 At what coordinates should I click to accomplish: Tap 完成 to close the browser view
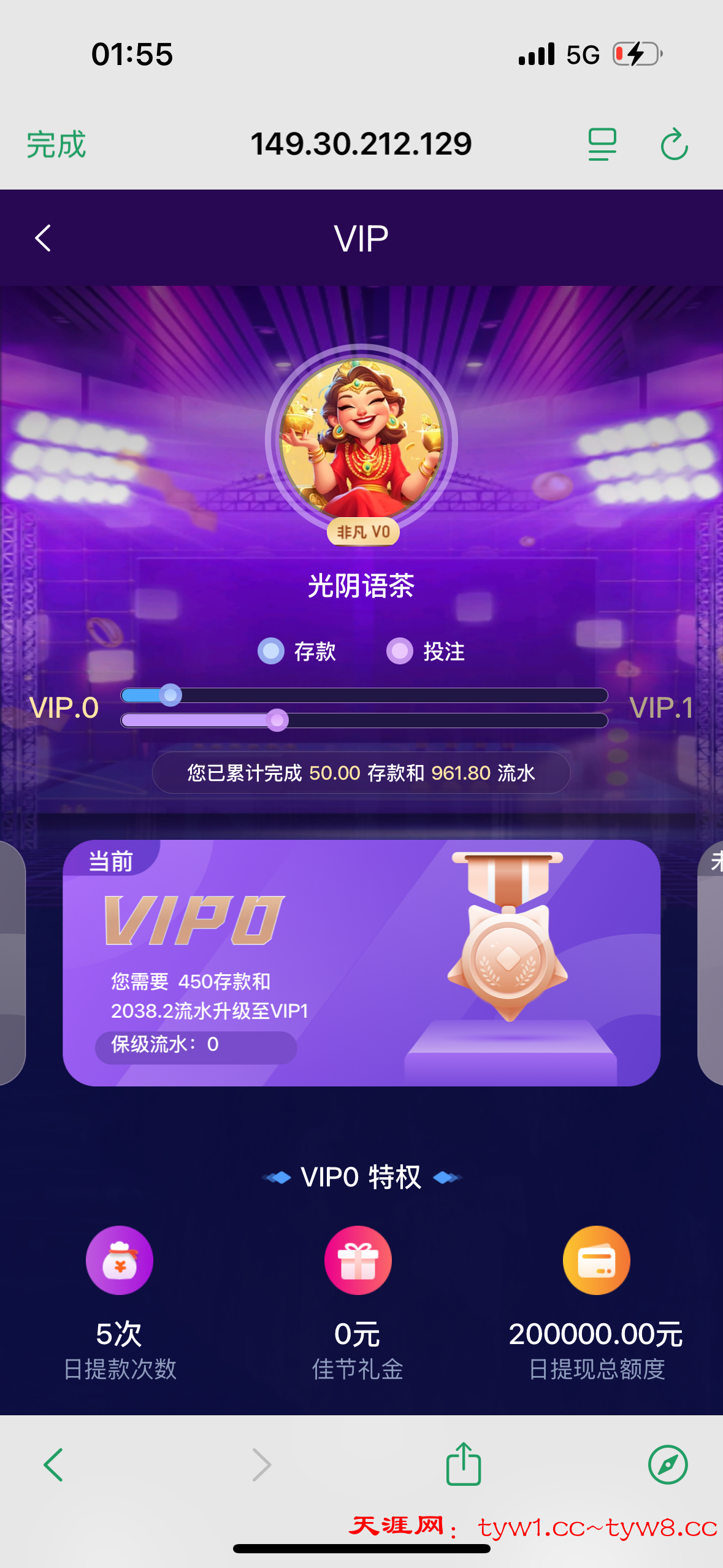(56, 145)
